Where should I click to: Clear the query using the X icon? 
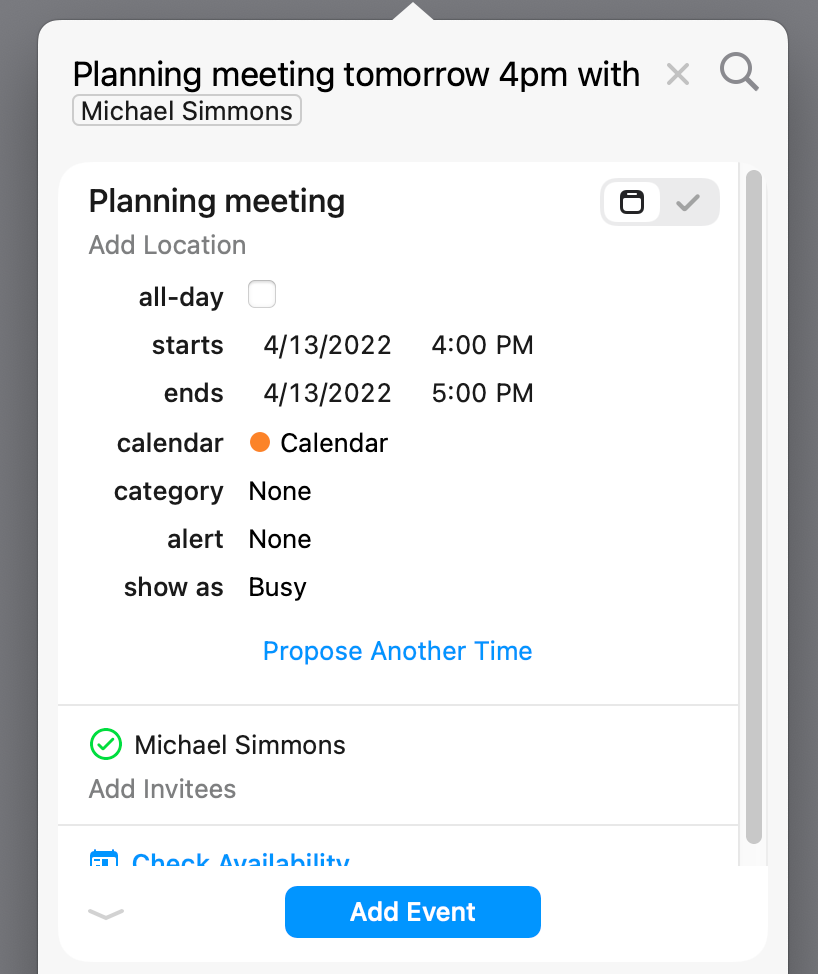pyautogui.click(x=677, y=73)
